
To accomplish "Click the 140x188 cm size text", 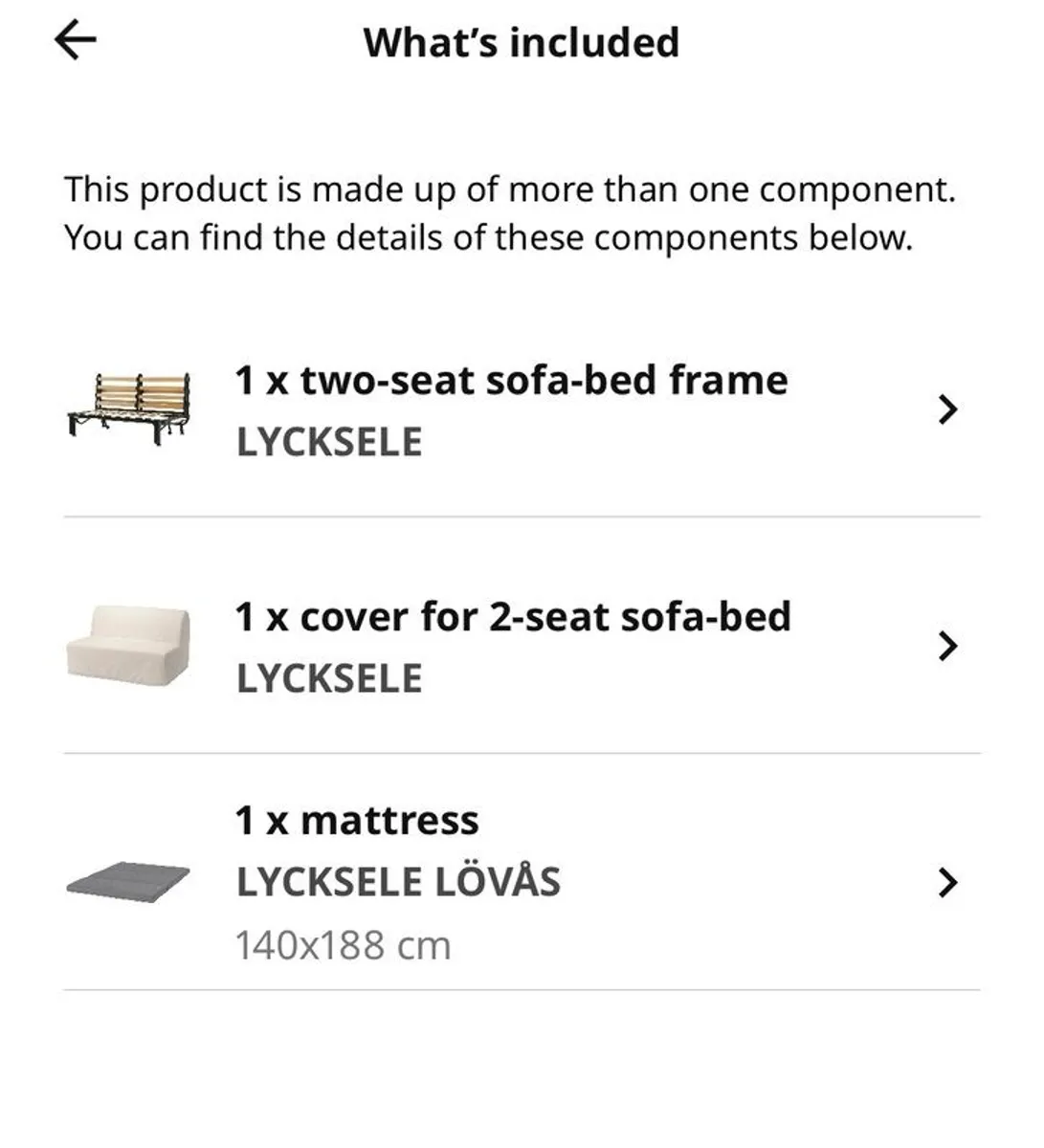I will pyautogui.click(x=344, y=944).
